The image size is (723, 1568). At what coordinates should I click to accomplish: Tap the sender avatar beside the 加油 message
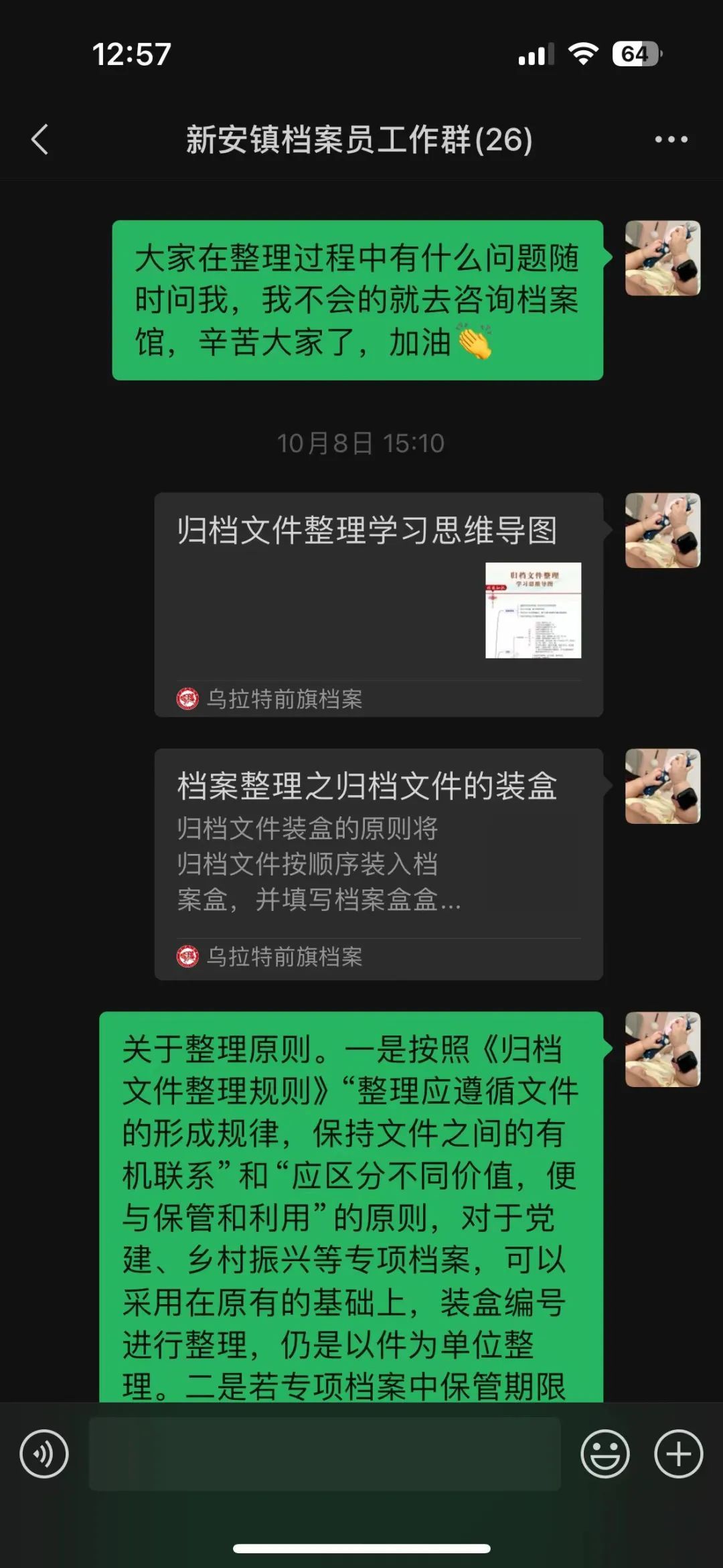click(662, 258)
